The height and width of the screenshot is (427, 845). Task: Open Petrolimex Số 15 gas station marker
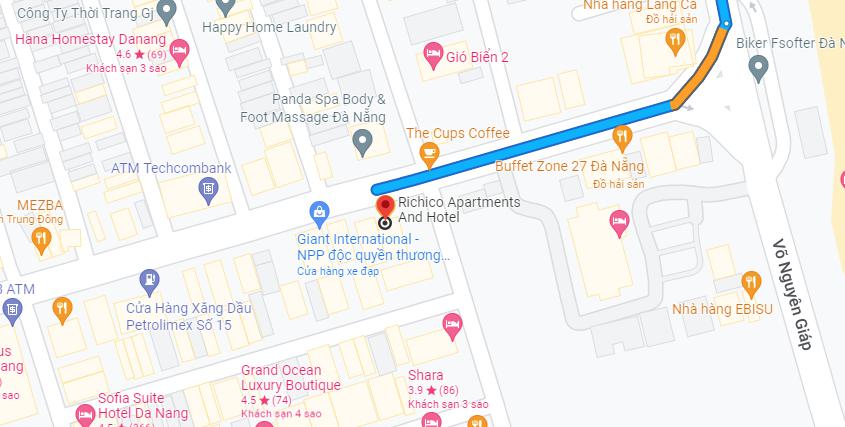[x=149, y=280]
